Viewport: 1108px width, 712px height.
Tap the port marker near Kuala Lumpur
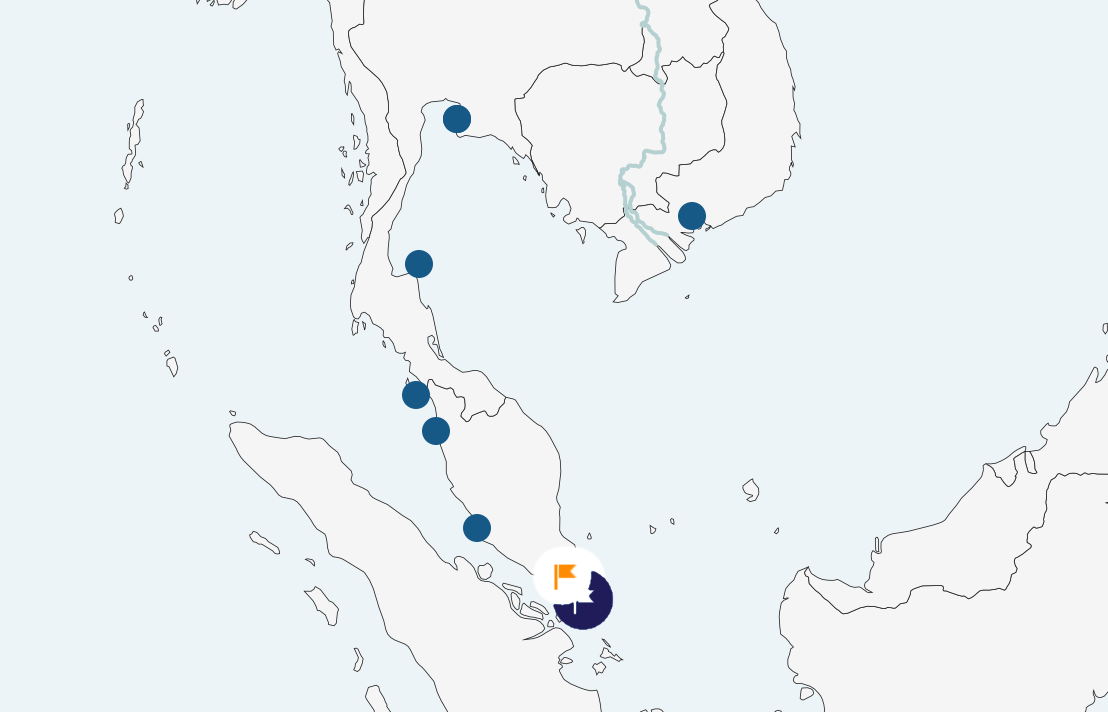coord(477,528)
